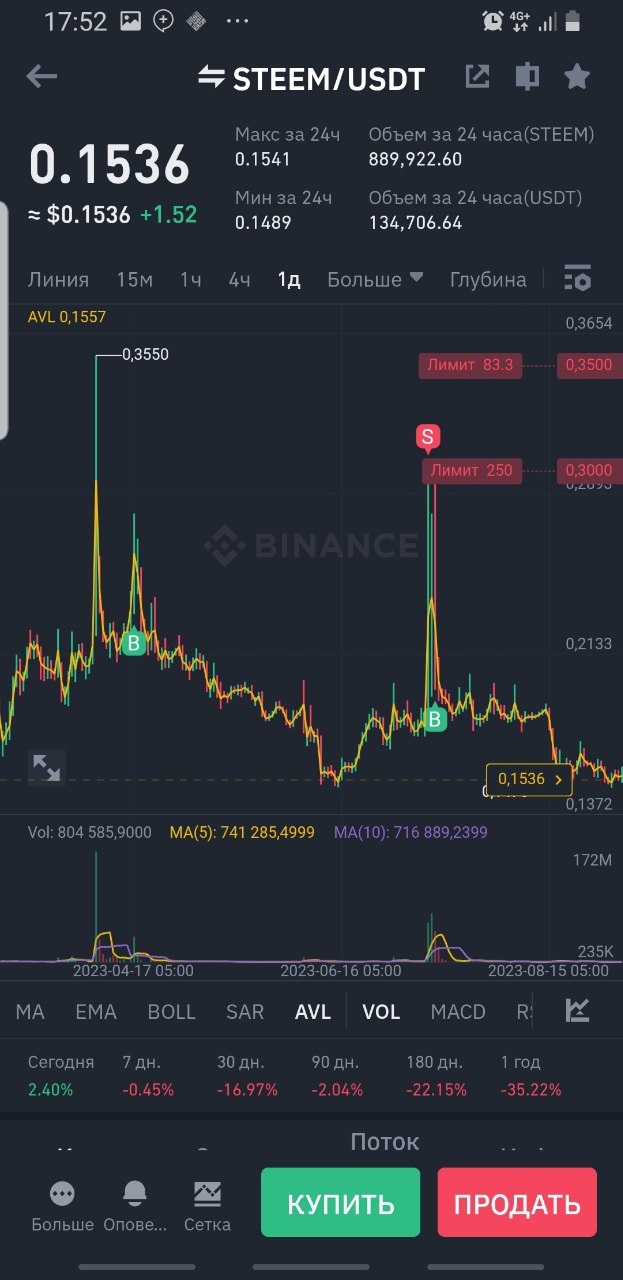623x1280 pixels.
Task: Add STEEM/USDT to favorites star
Action: pos(577,77)
